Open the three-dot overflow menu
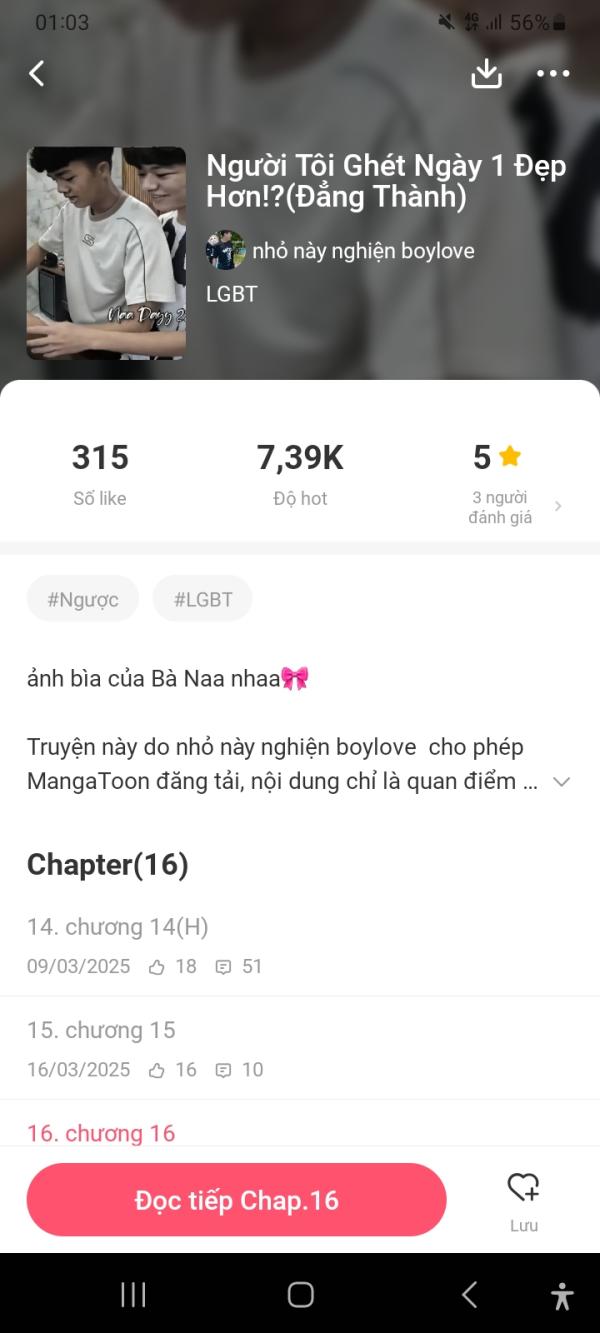600x1333 pixels. (553, 73)
